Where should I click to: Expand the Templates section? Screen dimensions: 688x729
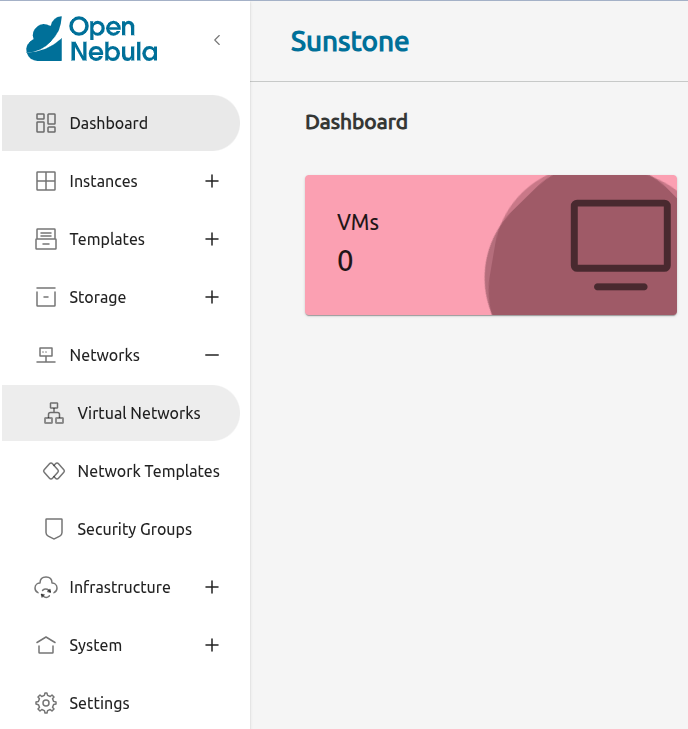coord(211,239)
